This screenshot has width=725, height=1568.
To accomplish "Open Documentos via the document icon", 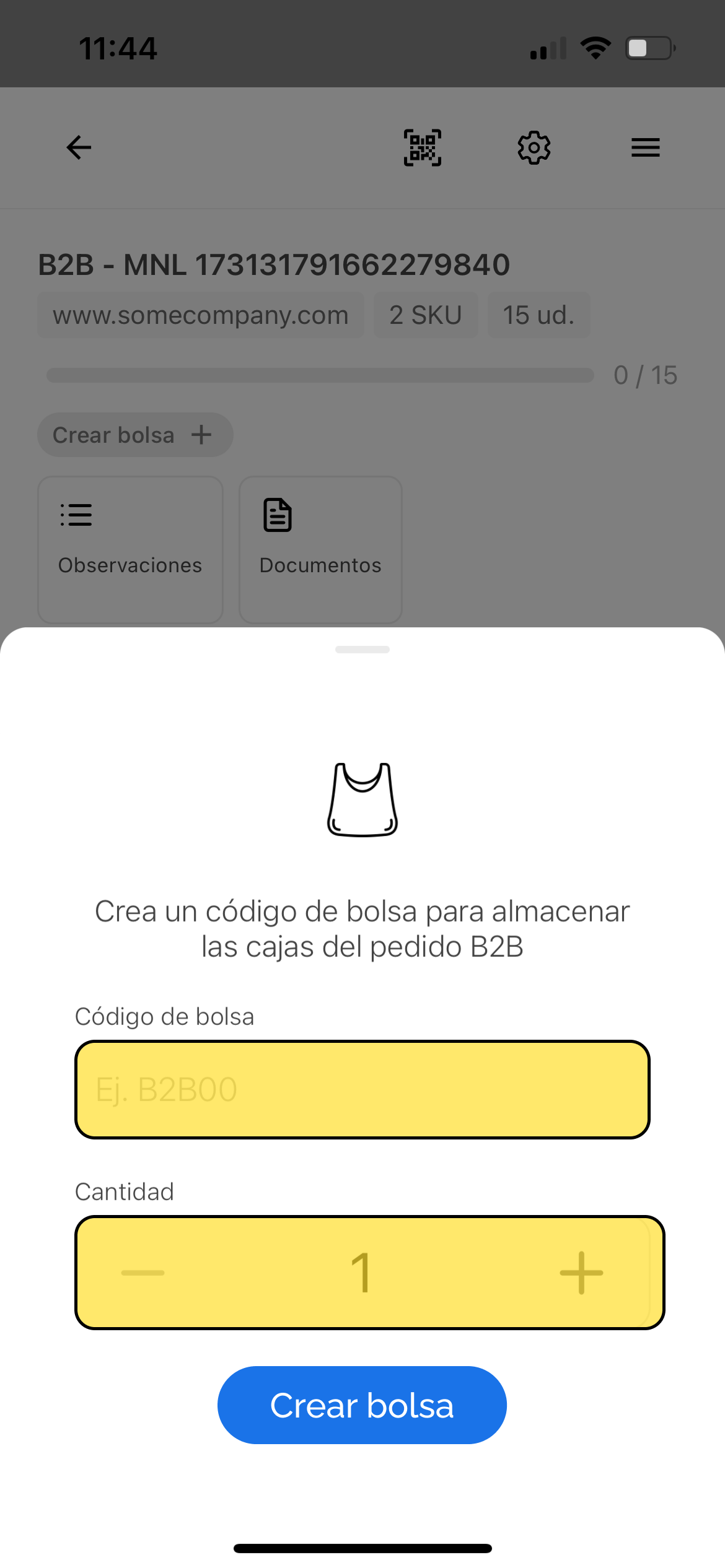I will [277, 514].
